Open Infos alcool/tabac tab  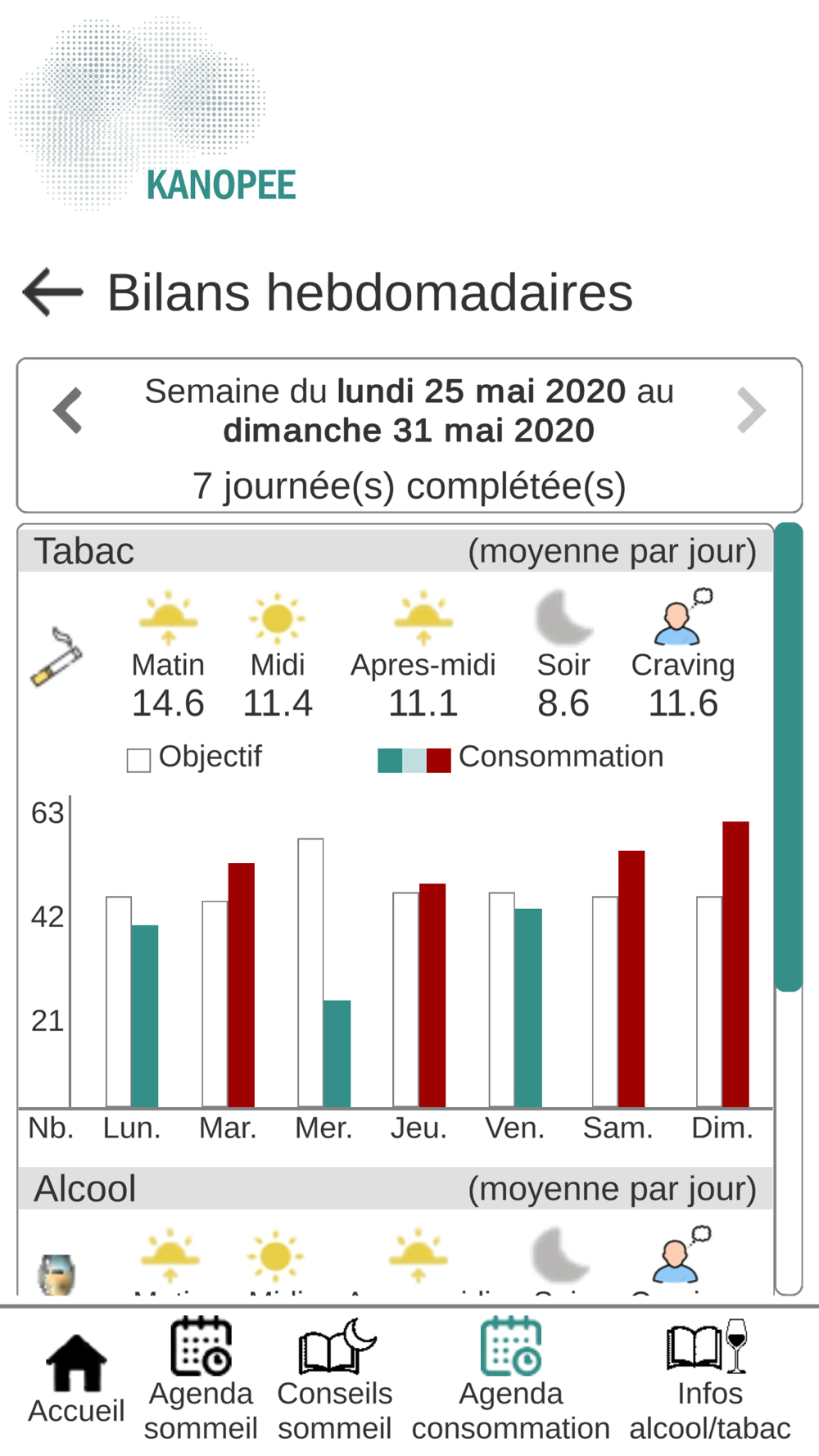pos(709,1381)
